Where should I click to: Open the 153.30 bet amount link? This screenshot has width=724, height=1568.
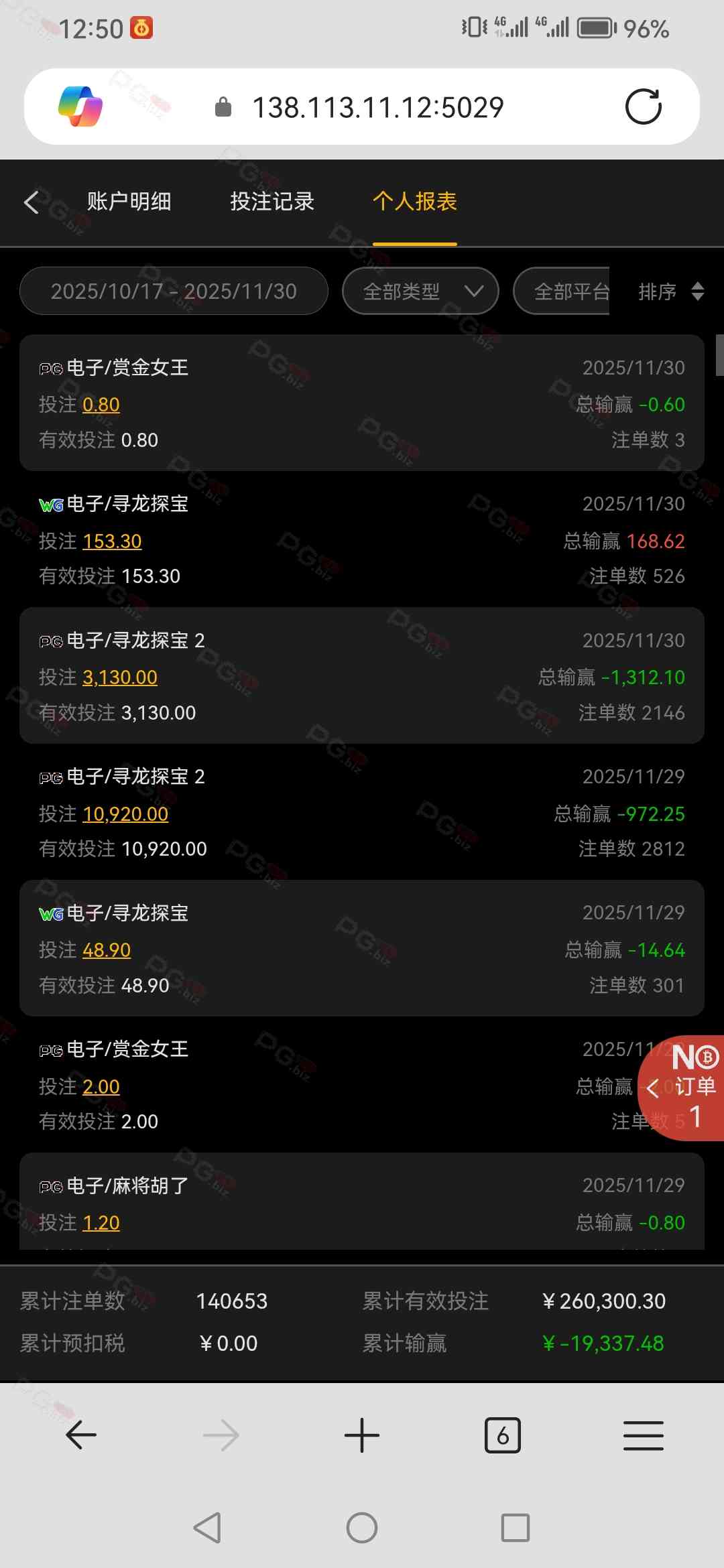pyautogui.click(x=112, y=541)
